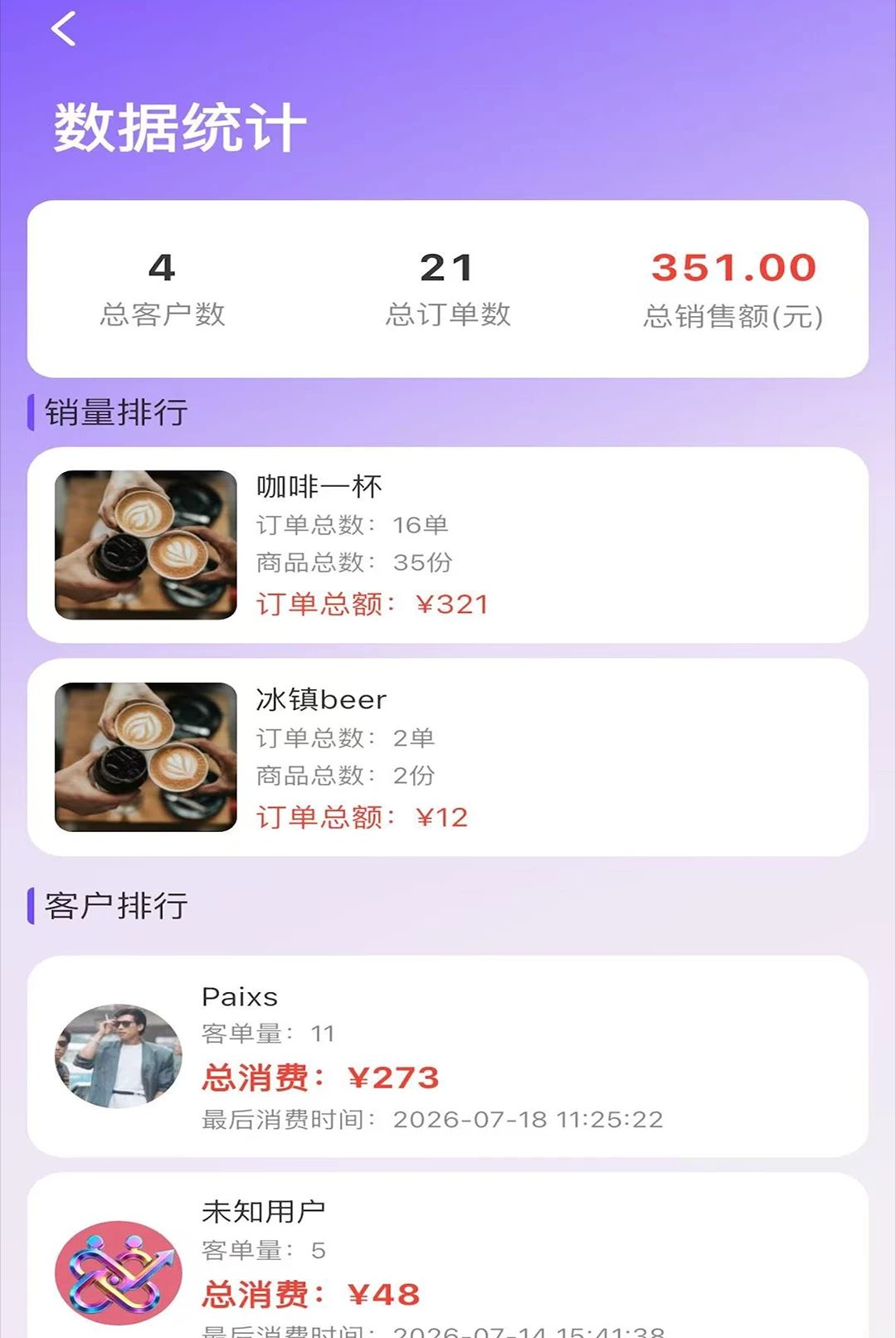View customer Paixs details
This screenshot has height=1338, width=896.
pos(448,1056)
